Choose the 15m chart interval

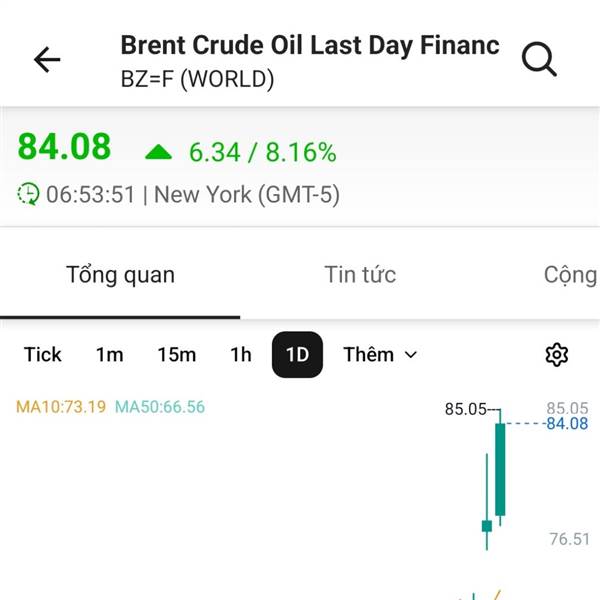click(176, 355)
